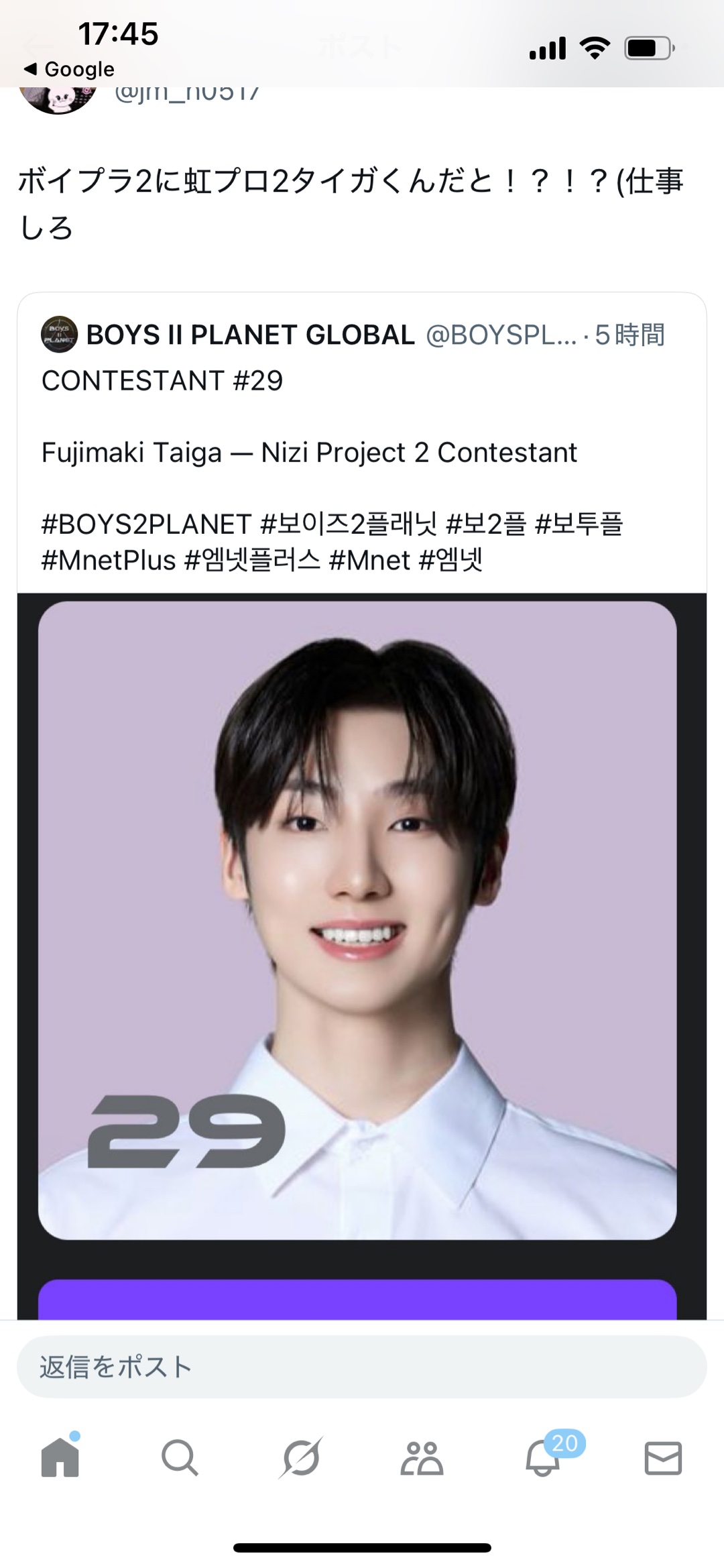The image size is (724, 1568).
Task: Open the #BOYS2PLANET hashtag
Action: 146,524
